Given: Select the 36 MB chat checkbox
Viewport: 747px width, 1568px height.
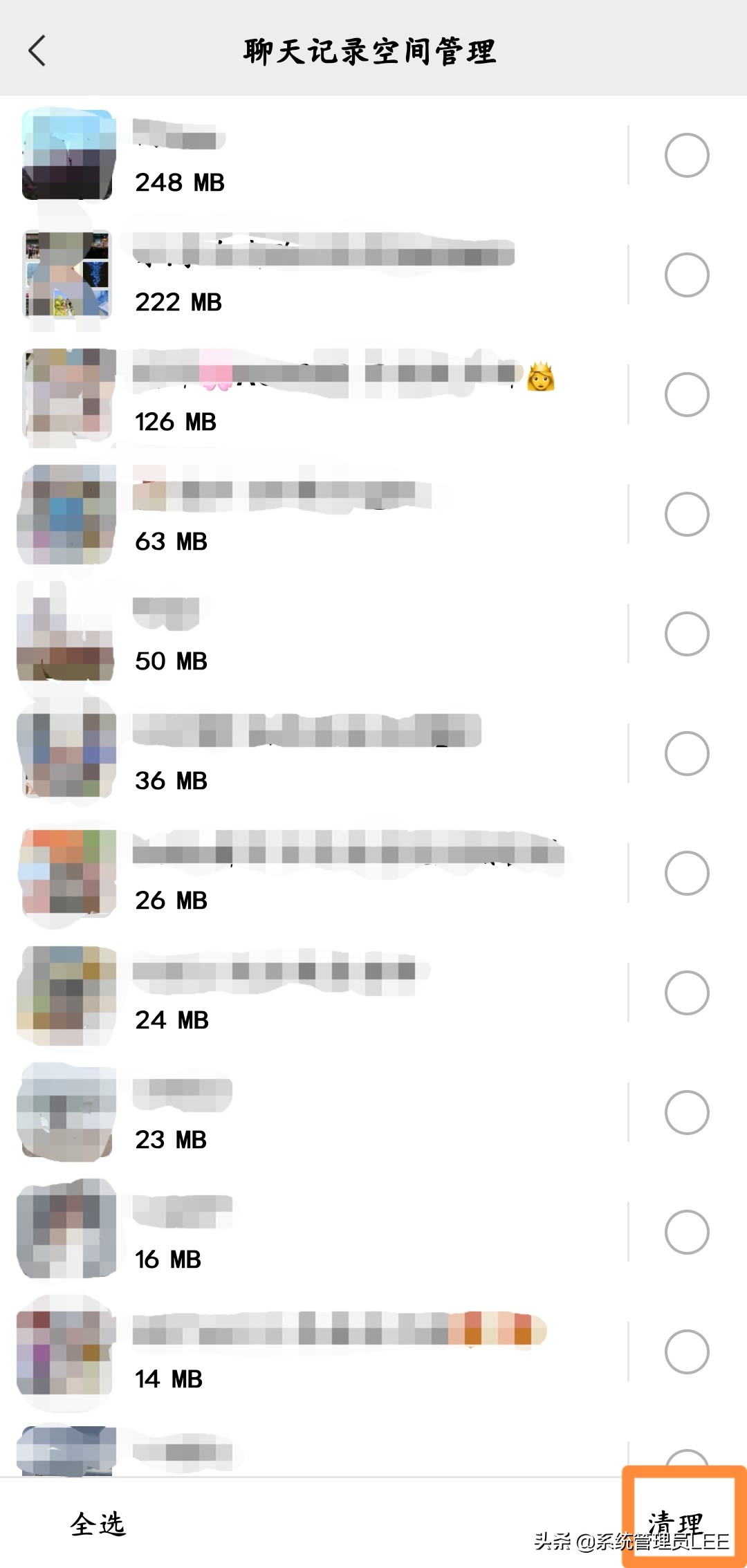Looking at the screenshot, I should point(686,753).
